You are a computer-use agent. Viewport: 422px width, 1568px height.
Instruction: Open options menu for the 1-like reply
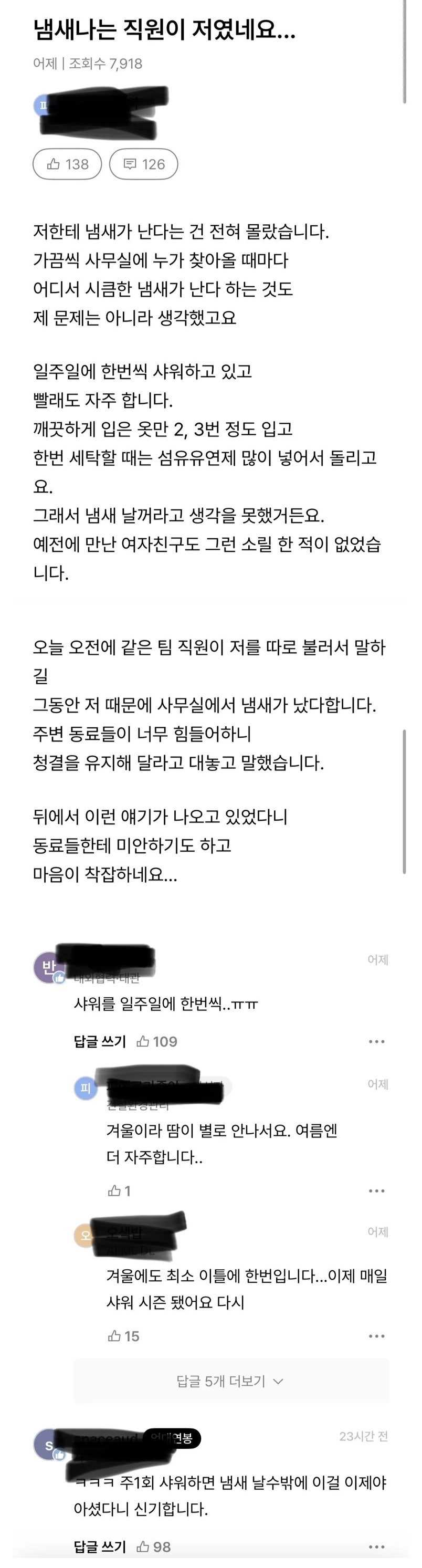376,1190
